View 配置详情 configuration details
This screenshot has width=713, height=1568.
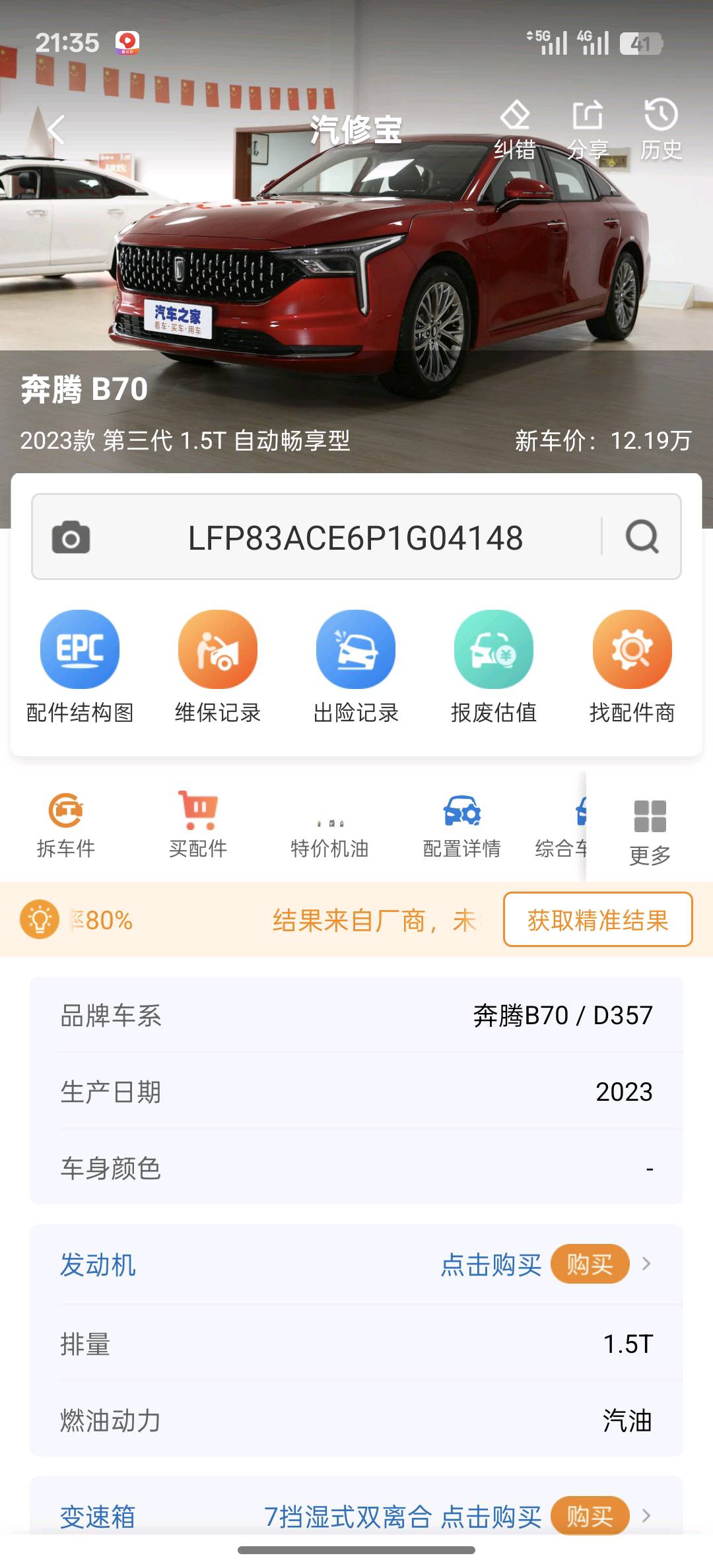click(x=462, y=825)
